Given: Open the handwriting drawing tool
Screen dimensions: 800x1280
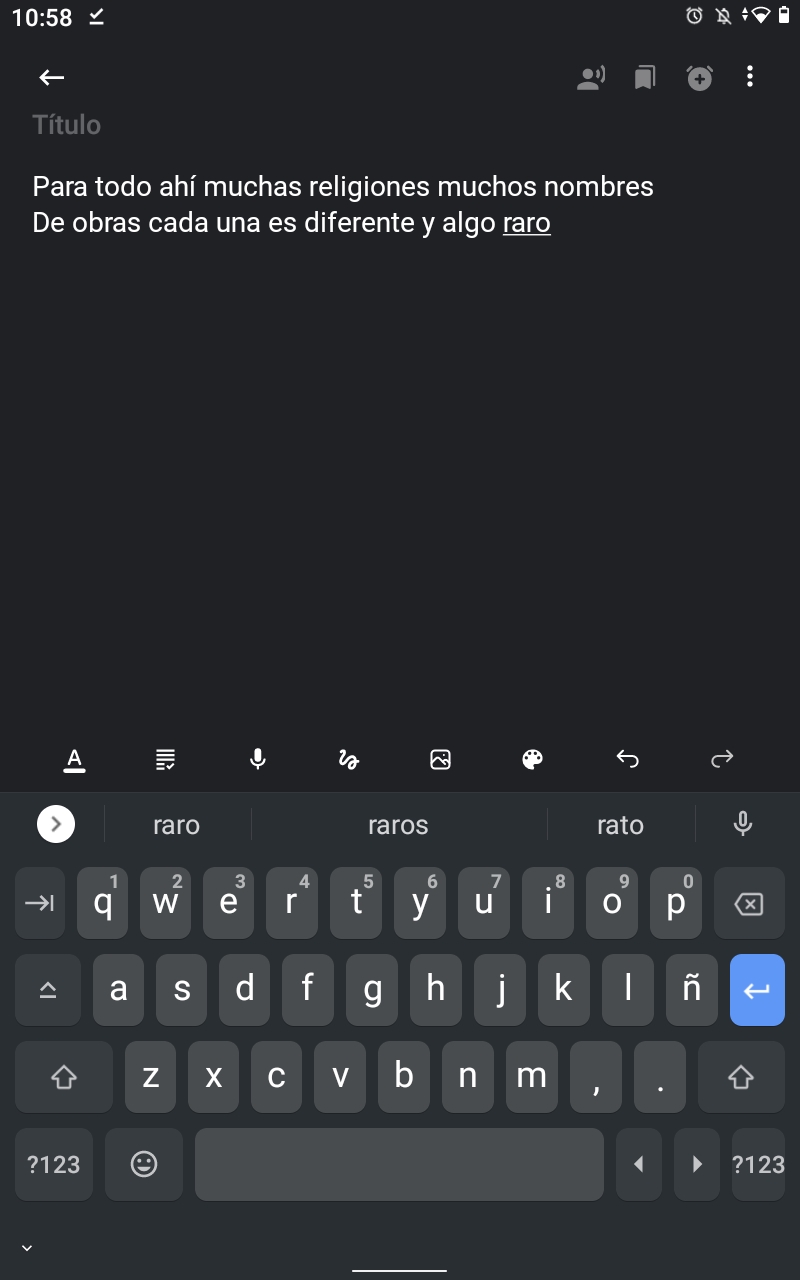Looking at the screenshot, I should click(x=349, y=760).
